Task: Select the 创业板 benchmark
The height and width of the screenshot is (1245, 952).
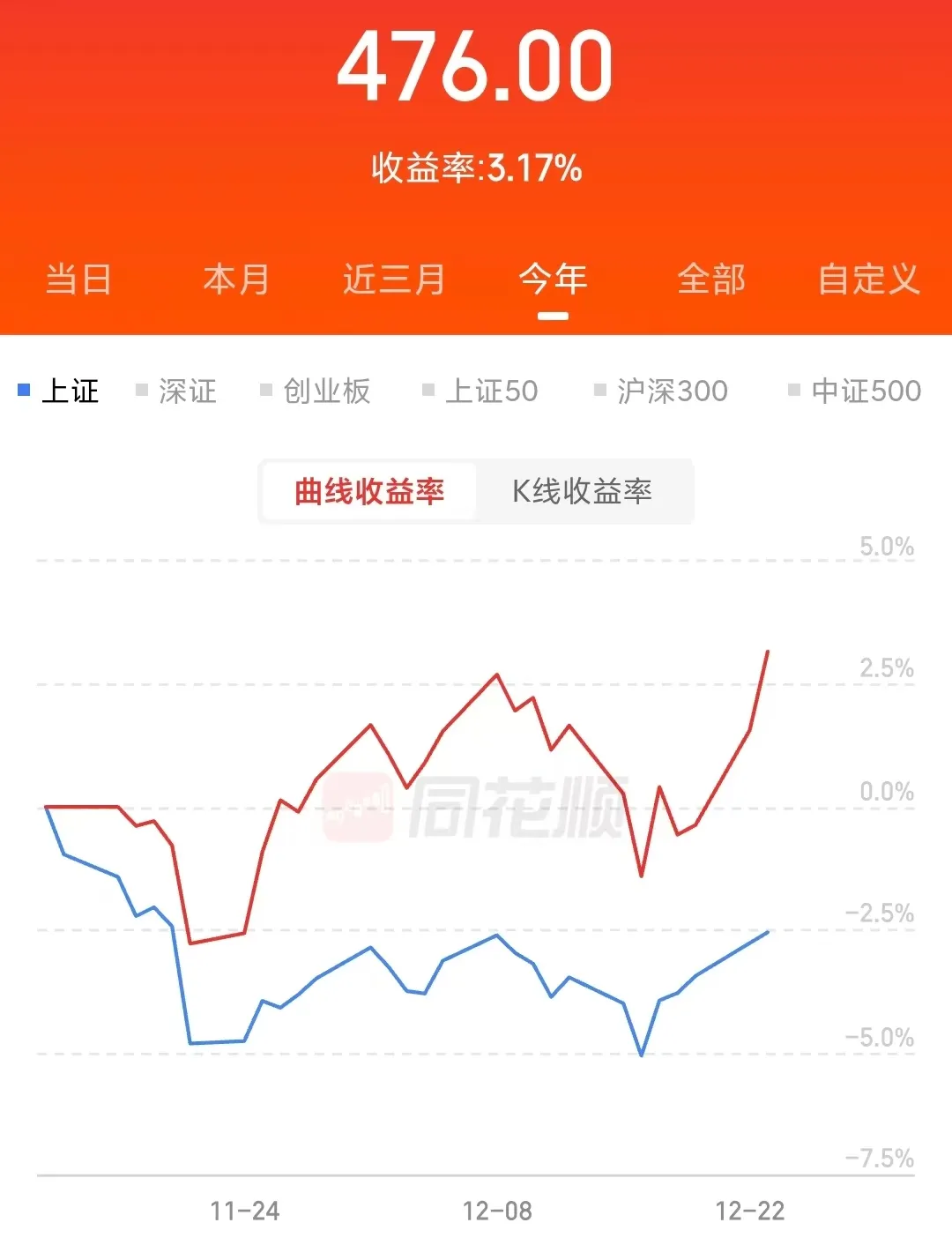Action: [316, 391]
